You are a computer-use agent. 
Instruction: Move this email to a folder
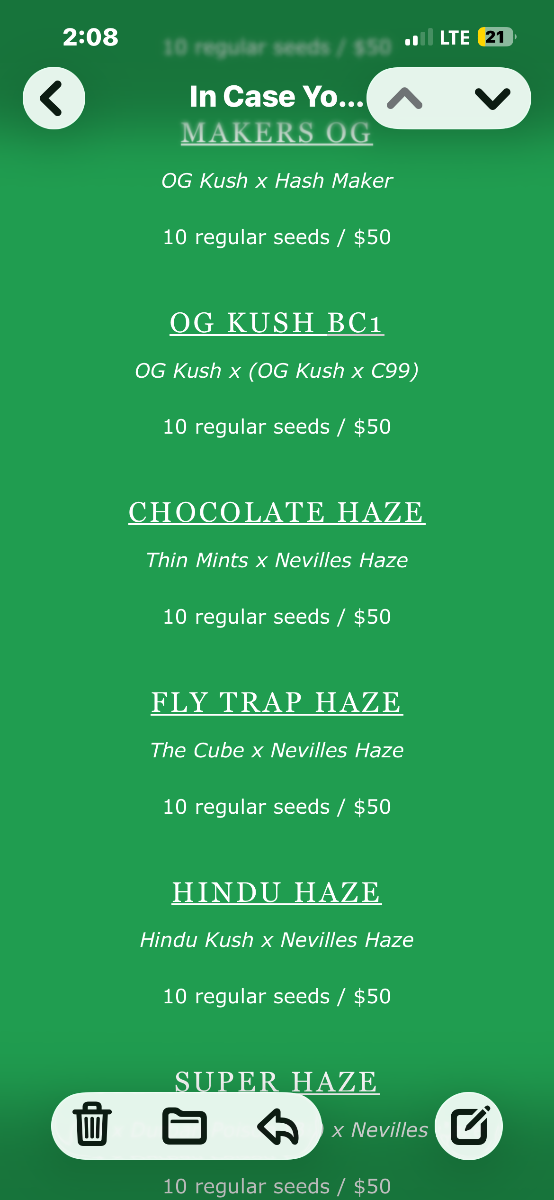click(x=184, y=1126)
